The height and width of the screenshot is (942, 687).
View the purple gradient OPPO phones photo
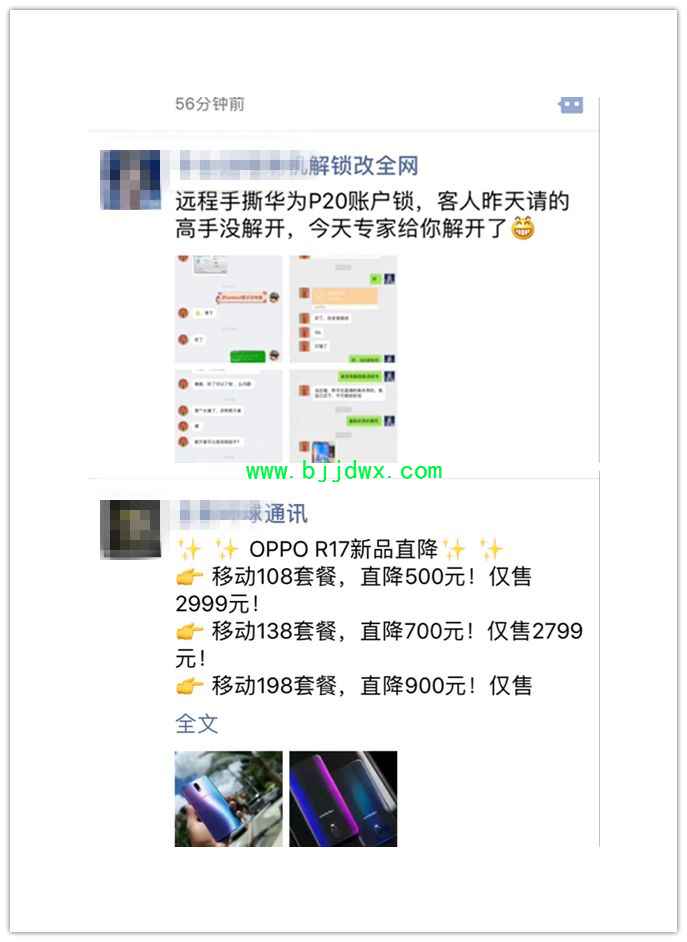343,799
